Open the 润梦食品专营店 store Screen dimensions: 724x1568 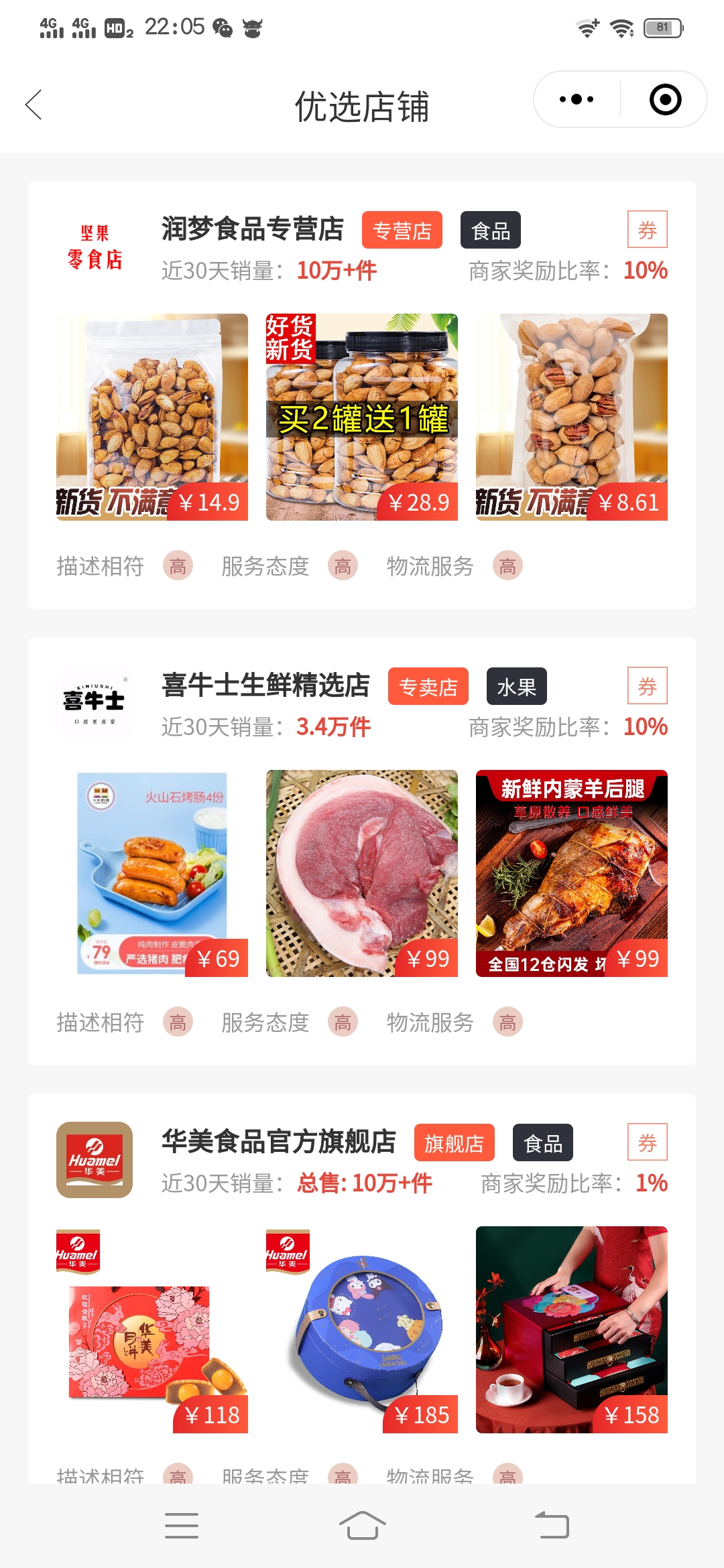pyautogui.click(x=253, y=229)
